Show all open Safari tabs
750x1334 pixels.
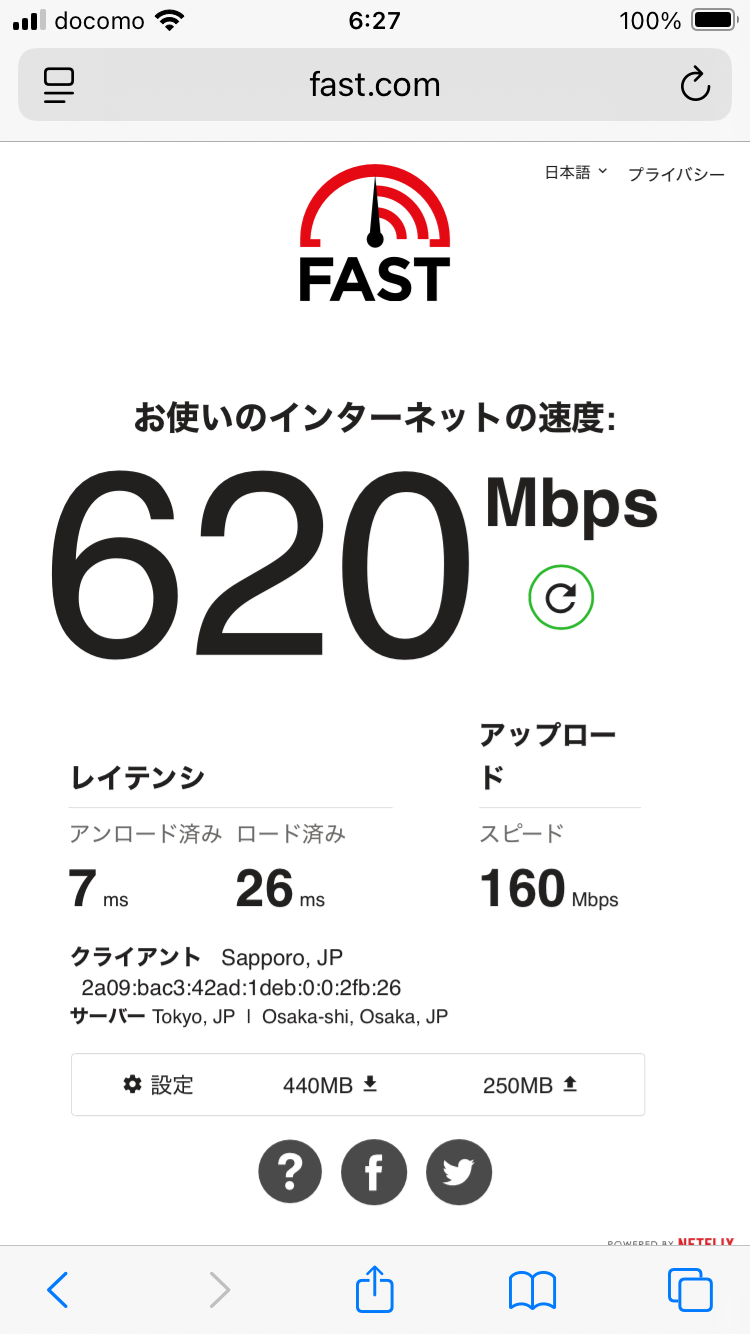690,1290
